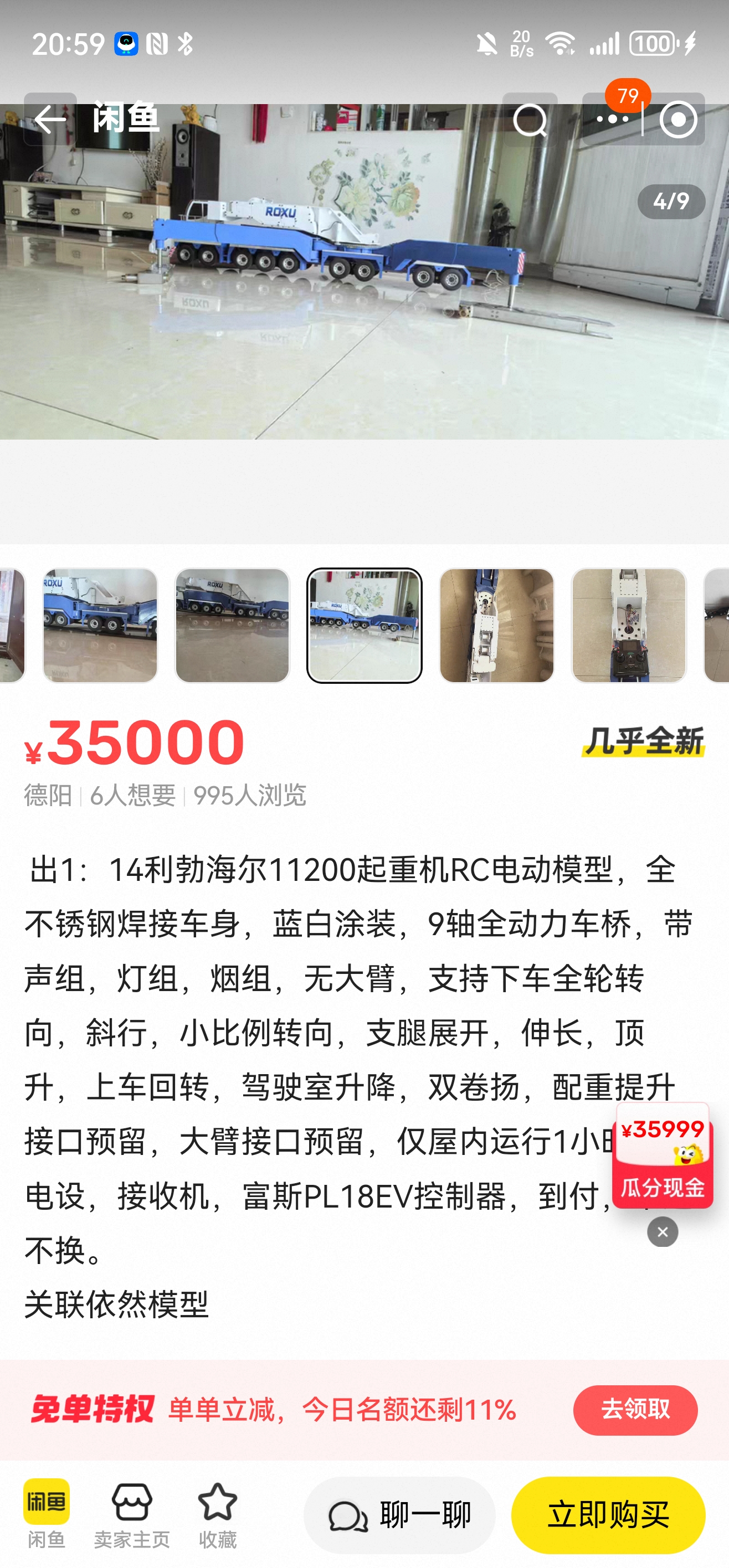Open 卖家主页 seller homepage

click(x=131, y=1514)
